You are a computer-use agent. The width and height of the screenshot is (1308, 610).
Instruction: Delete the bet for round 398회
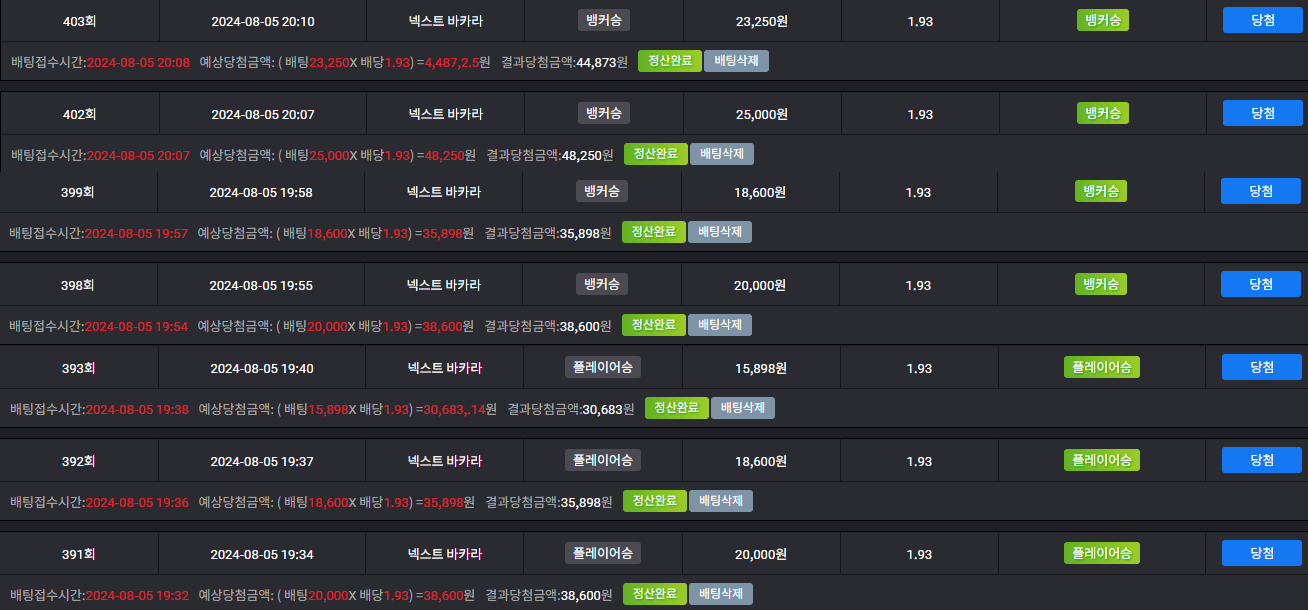click(719, 325)
